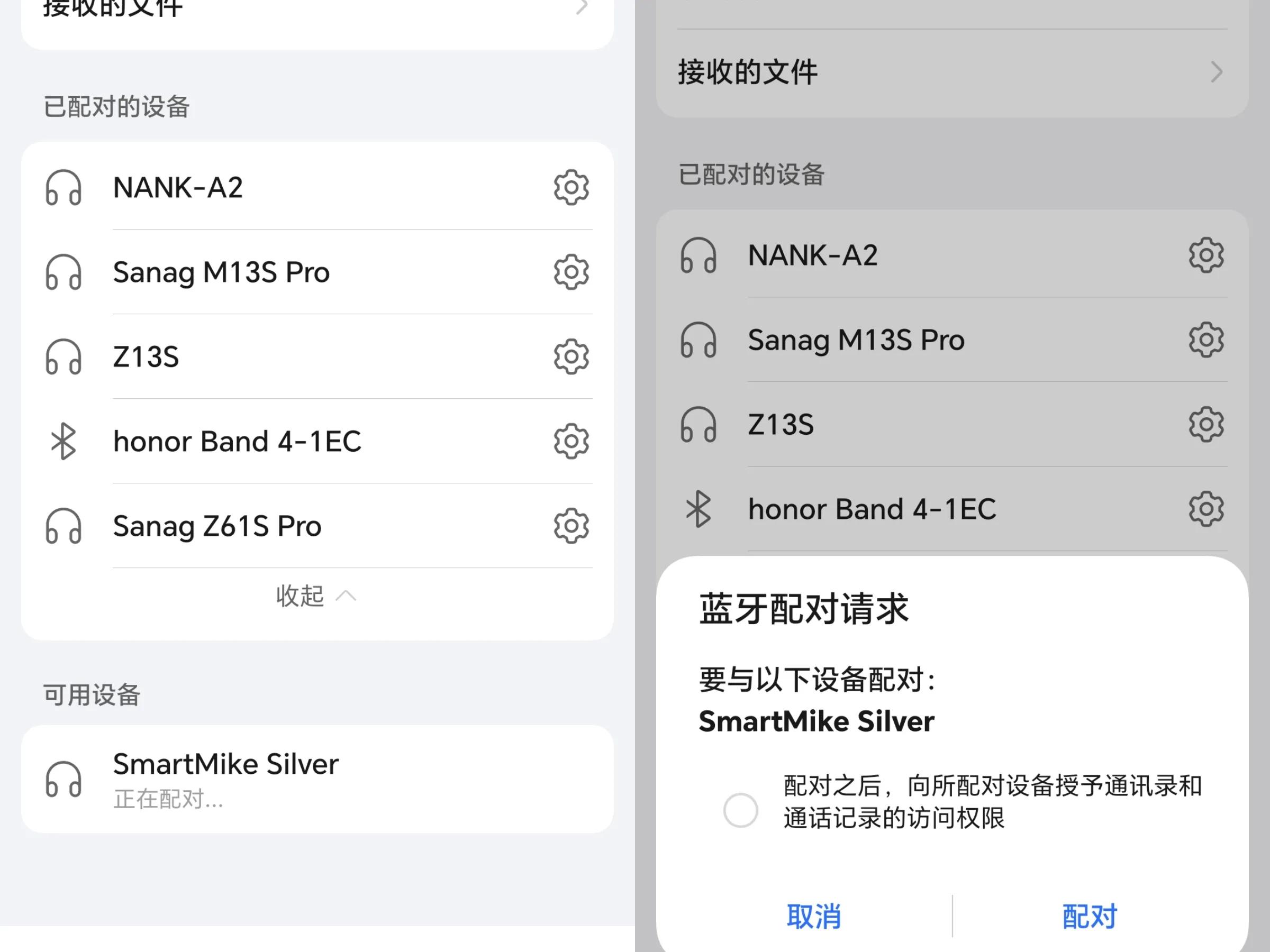The height and width of the screenshot is (952, 1270).
Task: Open settings gear for Sanag M13S Pro
Action: point(570,272)
